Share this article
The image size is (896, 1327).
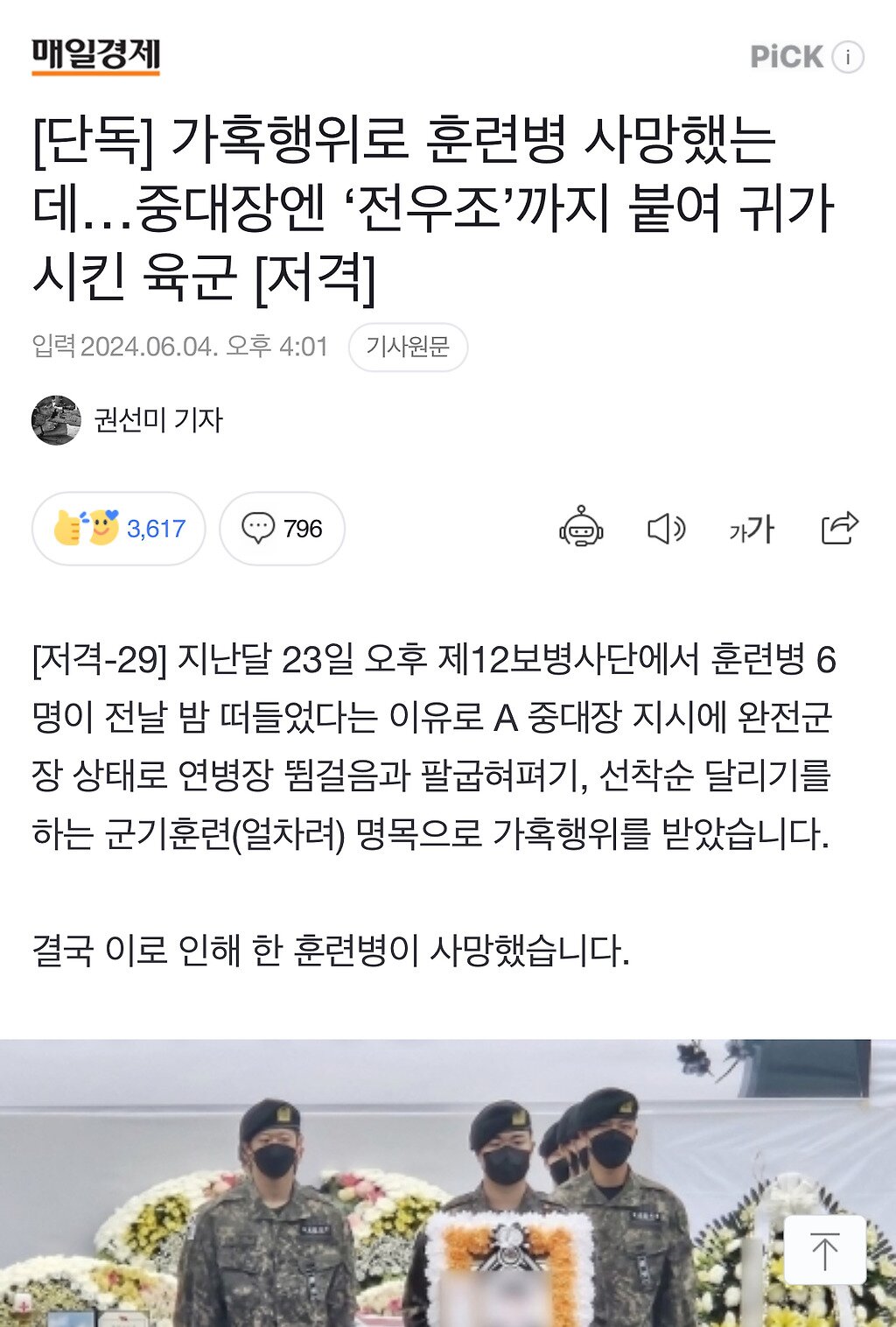coord(839,528)
